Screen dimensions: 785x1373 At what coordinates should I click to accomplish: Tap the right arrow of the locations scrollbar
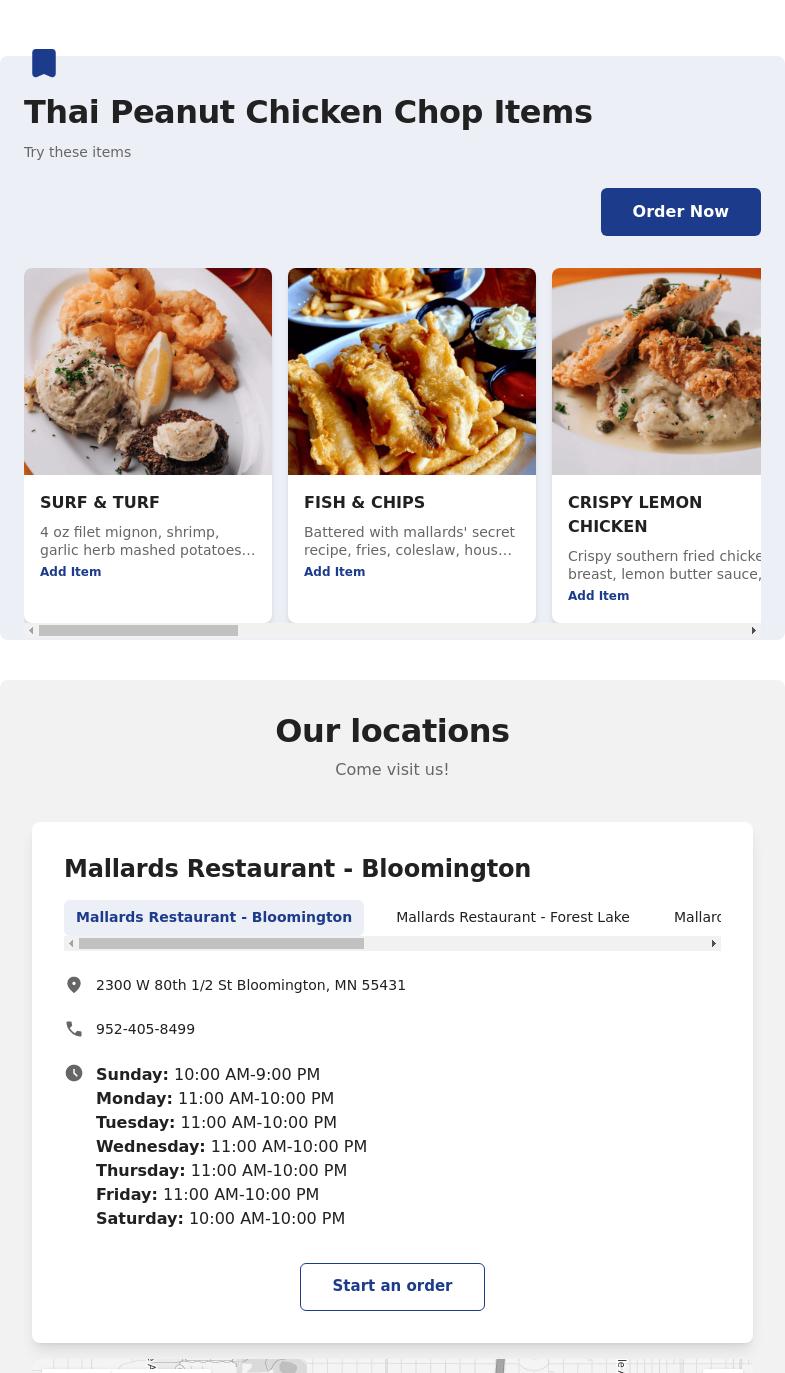(x=713, y=944)
